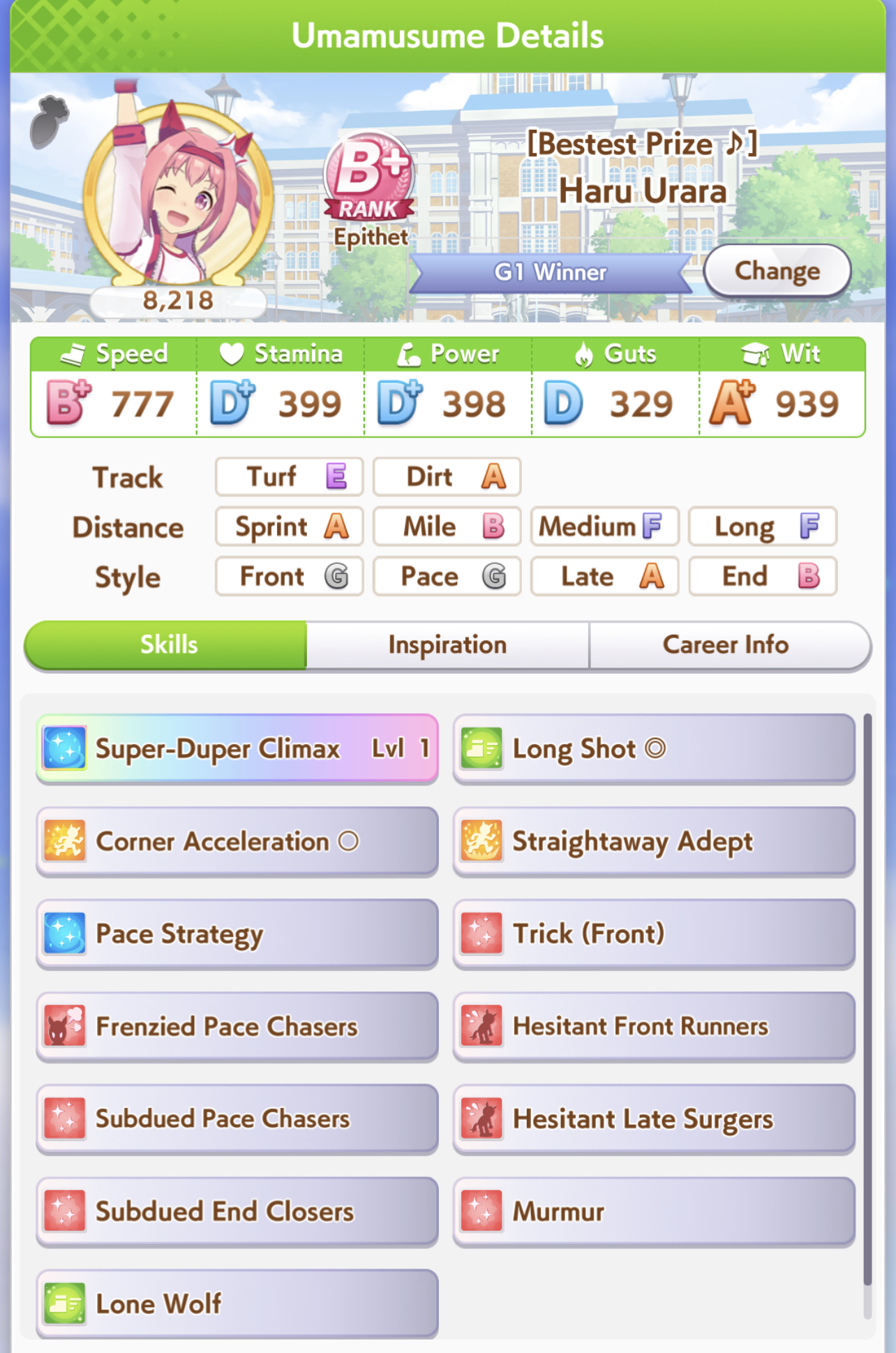Image resolution: width=896 pixels, height=1353 pixels.
Task: Select the Skills tab
Action: point(168,644)
